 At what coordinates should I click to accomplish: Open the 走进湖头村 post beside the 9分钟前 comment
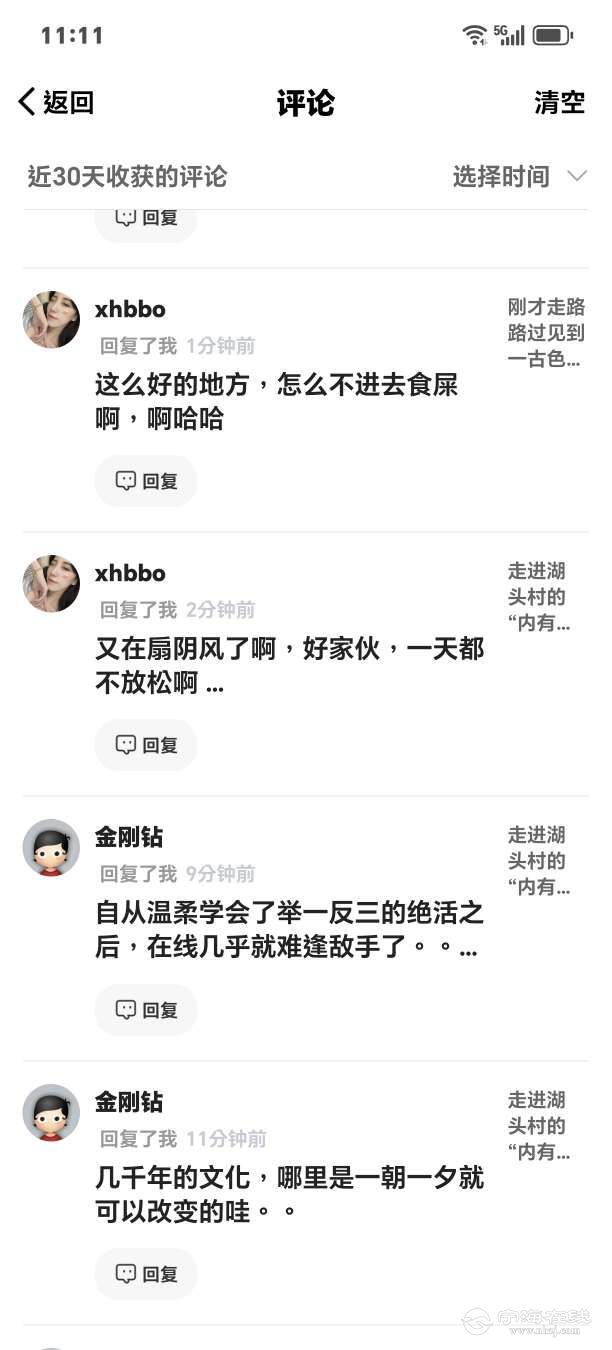(x=540, y=861)
